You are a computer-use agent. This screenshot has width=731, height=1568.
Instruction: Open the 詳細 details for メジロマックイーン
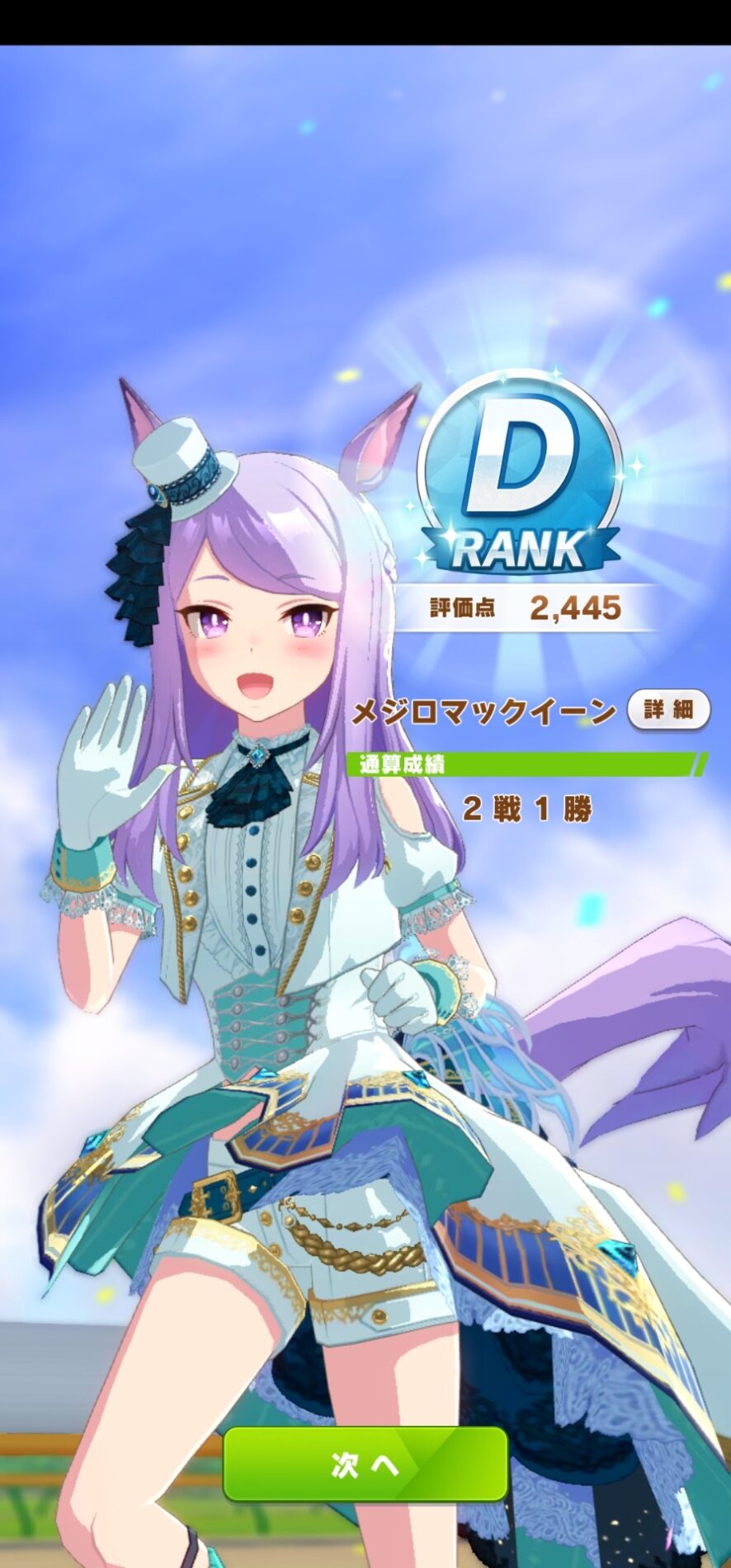tap(668, 710)
